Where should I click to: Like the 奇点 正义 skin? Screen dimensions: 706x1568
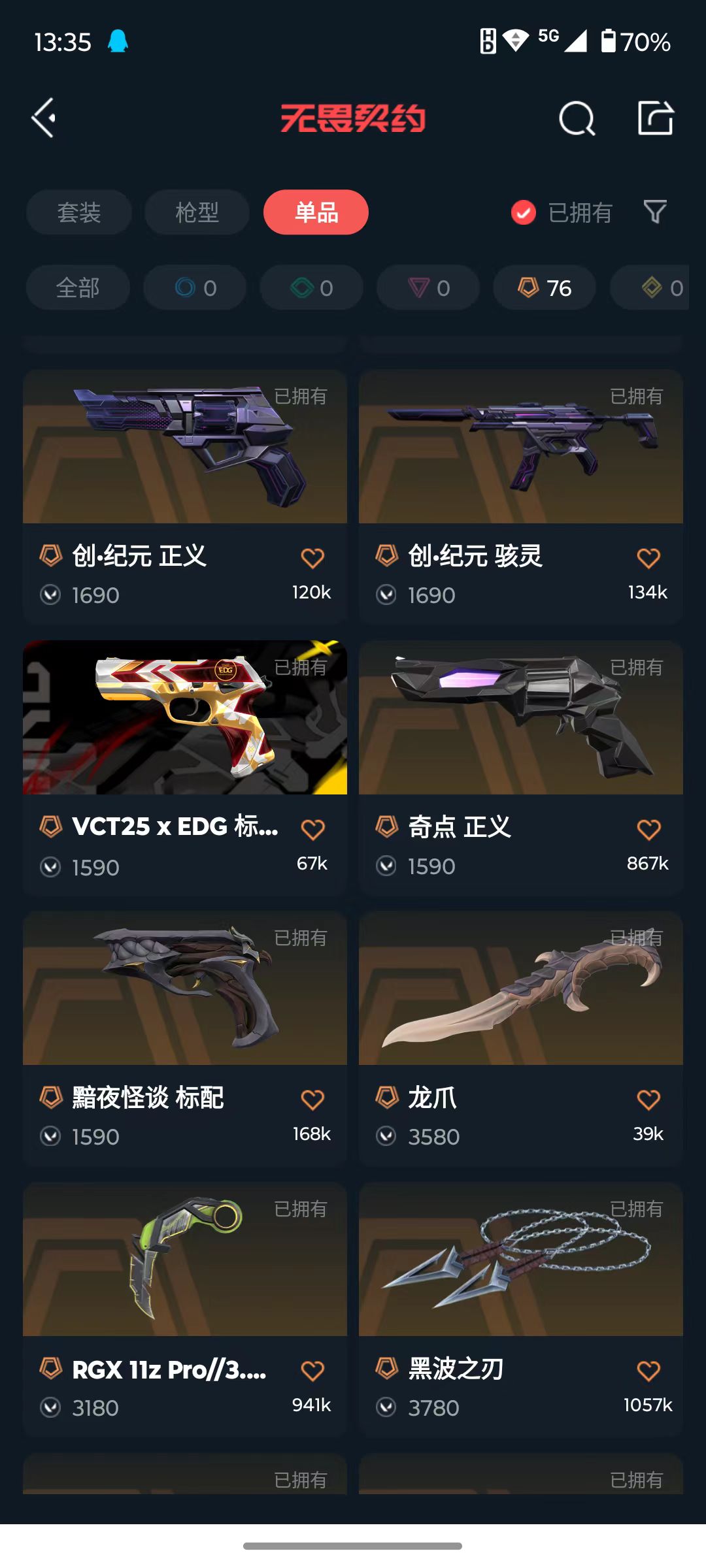(648, 830)
